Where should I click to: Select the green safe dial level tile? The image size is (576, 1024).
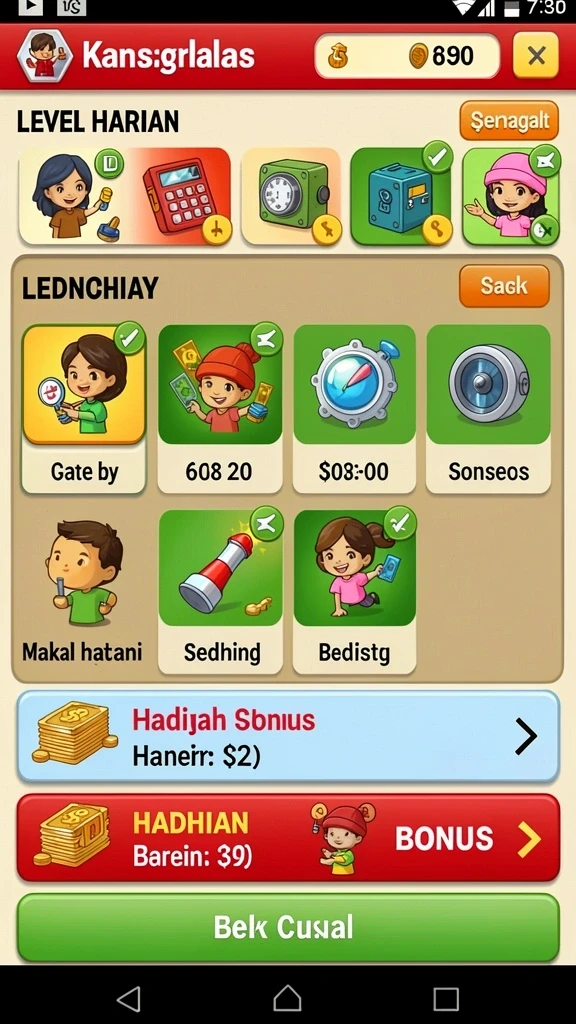[x=292, y=196]
